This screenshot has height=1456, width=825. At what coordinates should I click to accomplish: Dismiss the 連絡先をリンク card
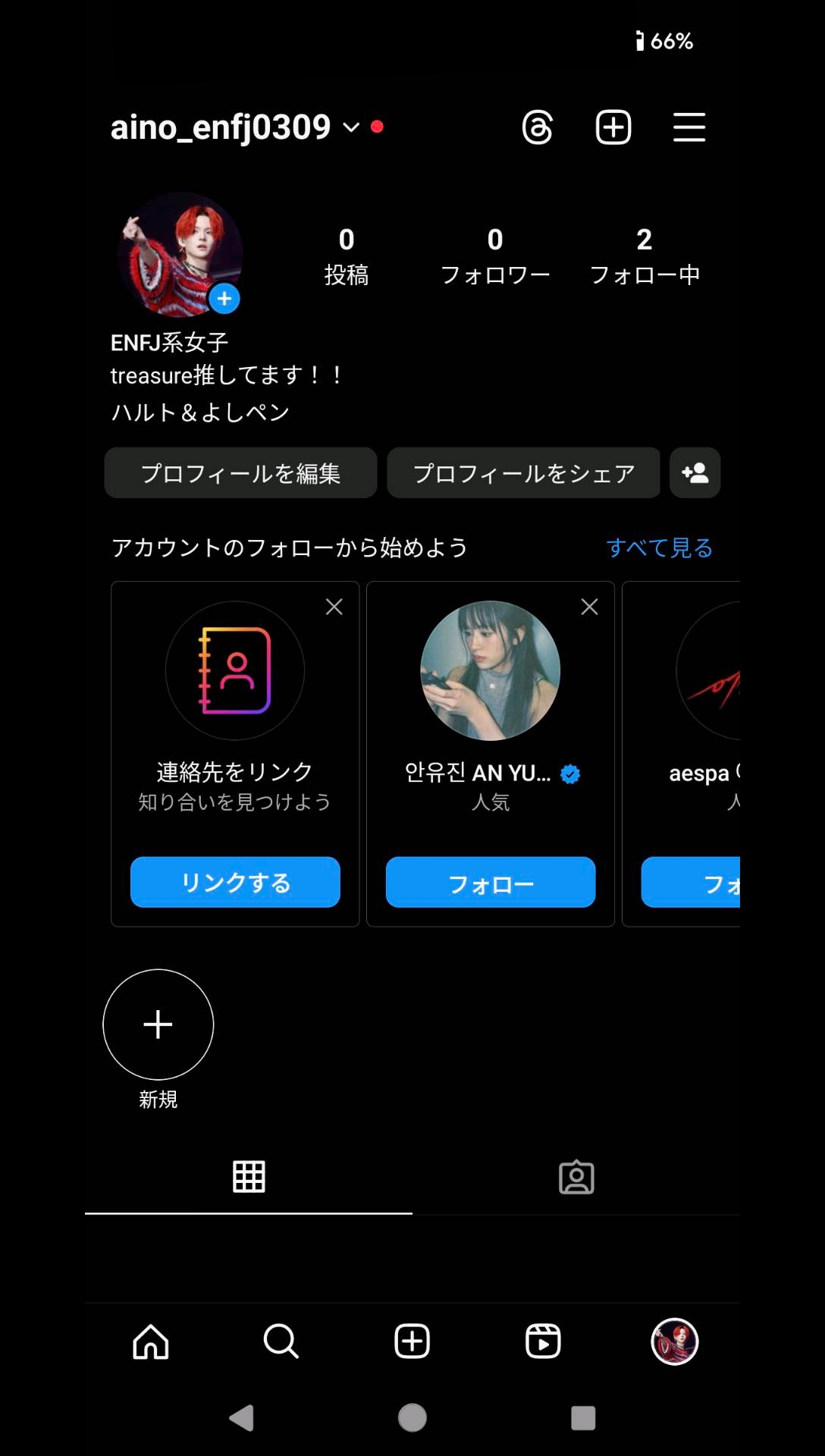(334, 607)
